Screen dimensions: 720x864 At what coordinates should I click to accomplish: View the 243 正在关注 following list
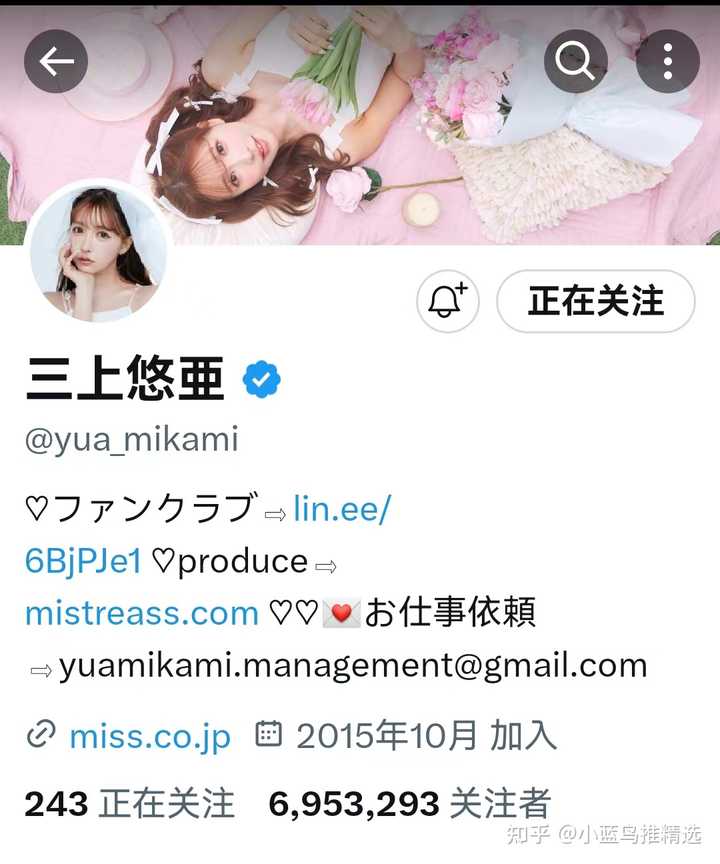(x=130, y=803)
